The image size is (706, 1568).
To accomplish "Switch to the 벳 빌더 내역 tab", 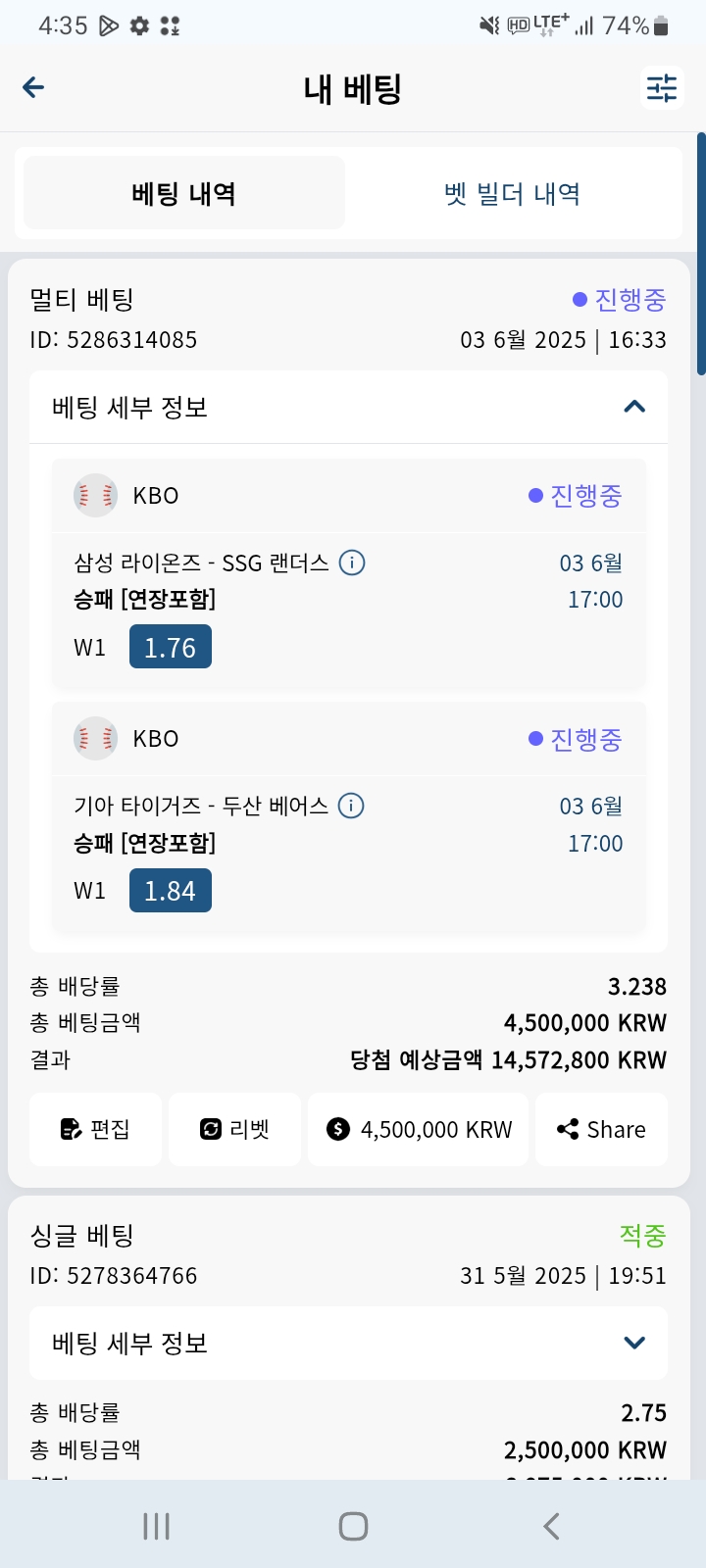I will point(512,193).
